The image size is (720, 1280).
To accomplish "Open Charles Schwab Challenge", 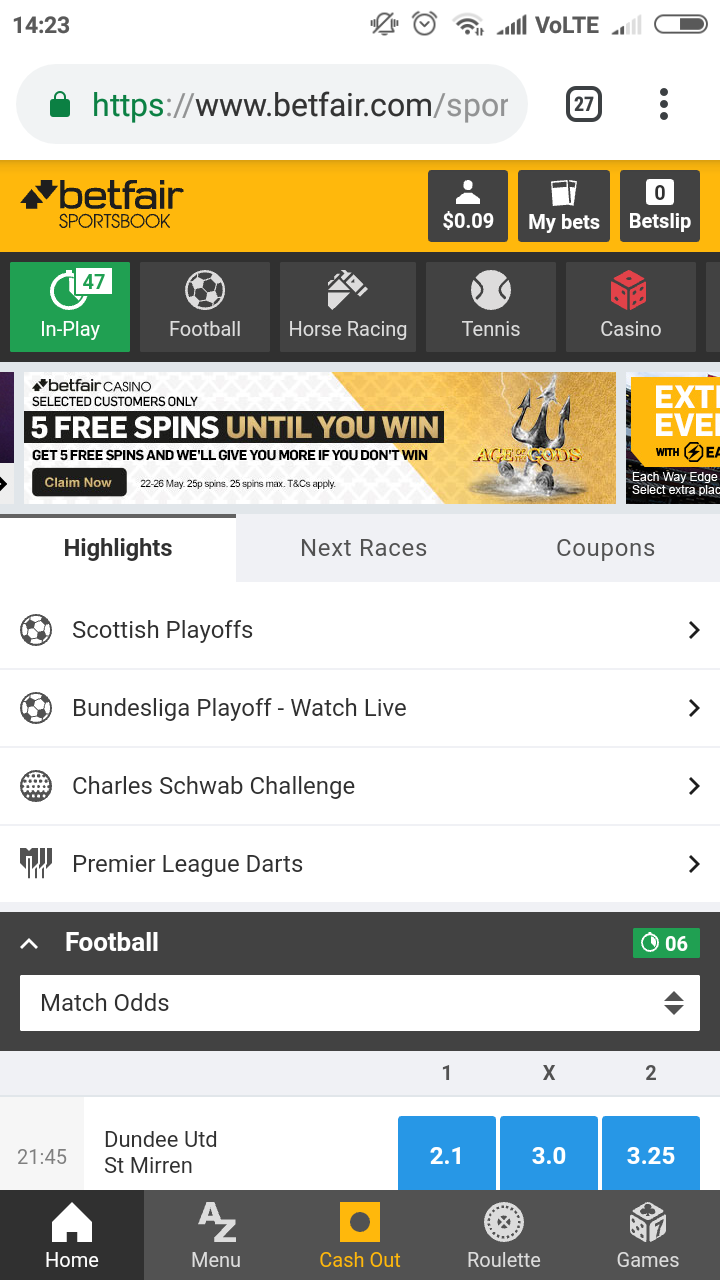I will [x=360, y=786].
